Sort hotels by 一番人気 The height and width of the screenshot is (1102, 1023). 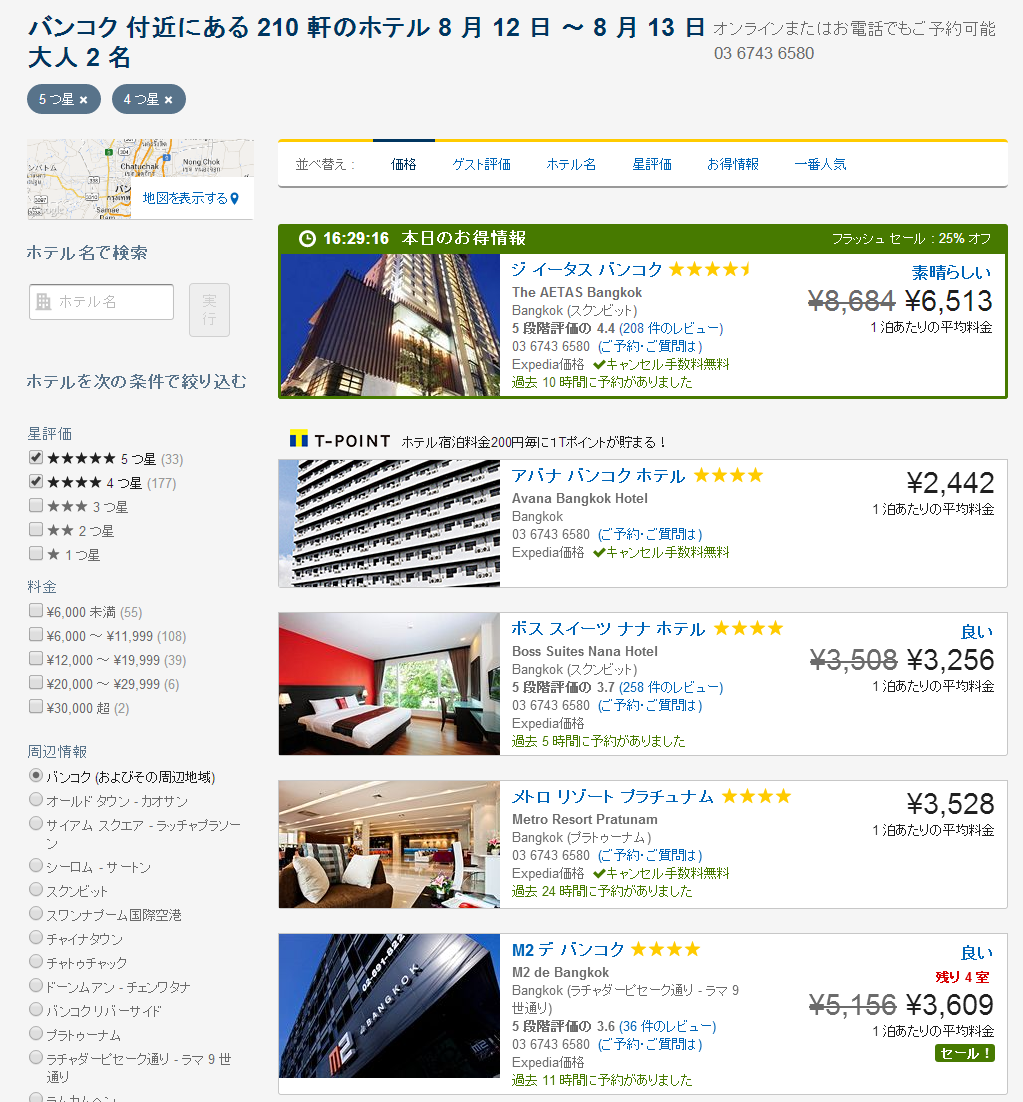click(x=820, y=164)
